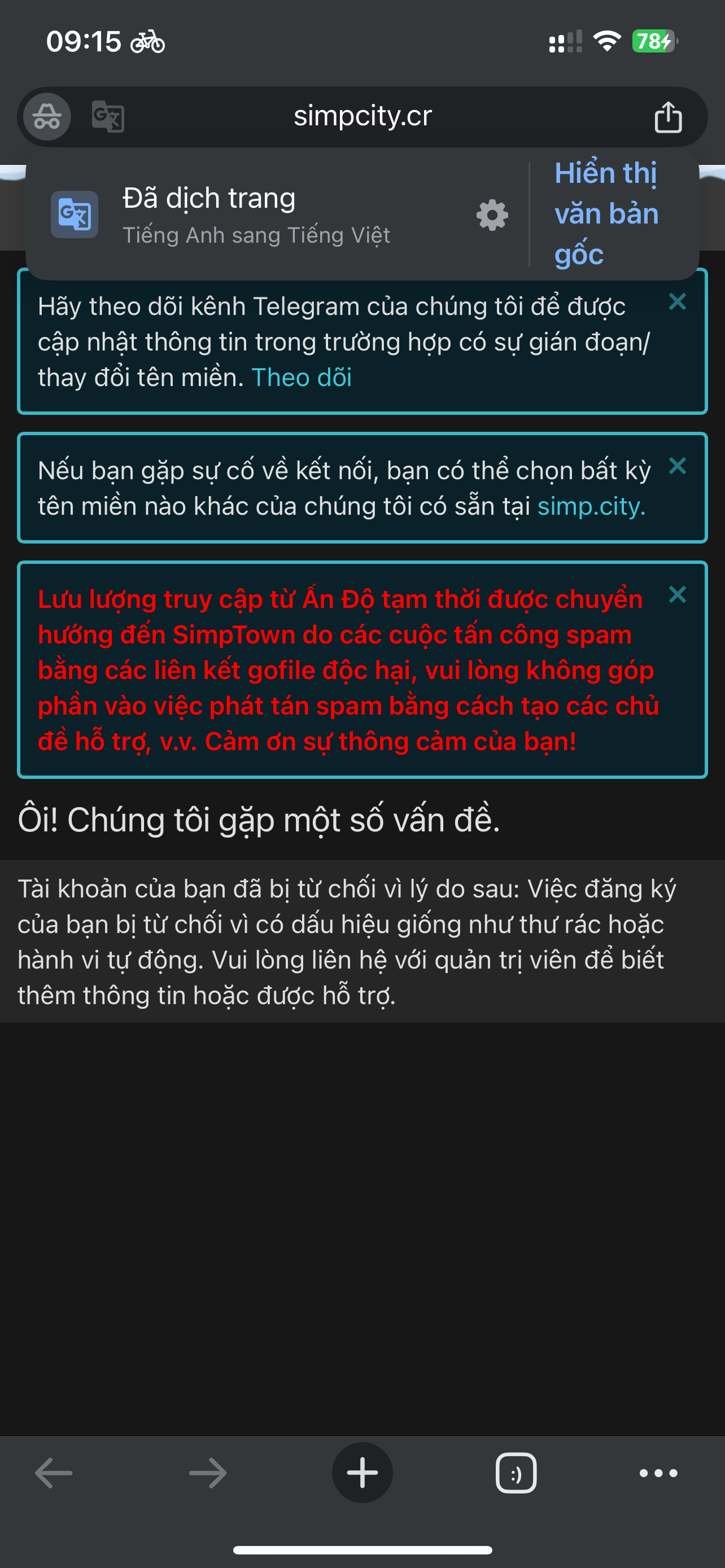The width and height of the screenshot is (725, 1568).
Task: Open the simp.city link
Action: click(591, 506)
